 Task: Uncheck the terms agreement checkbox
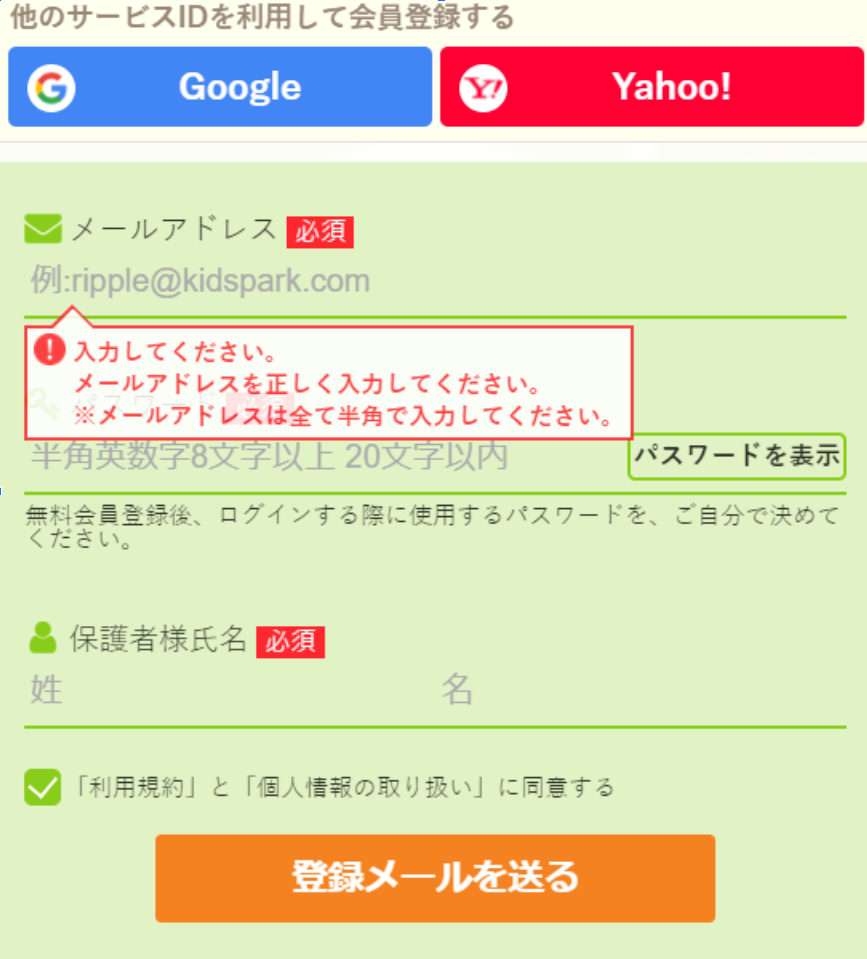[x=42, y=787]
